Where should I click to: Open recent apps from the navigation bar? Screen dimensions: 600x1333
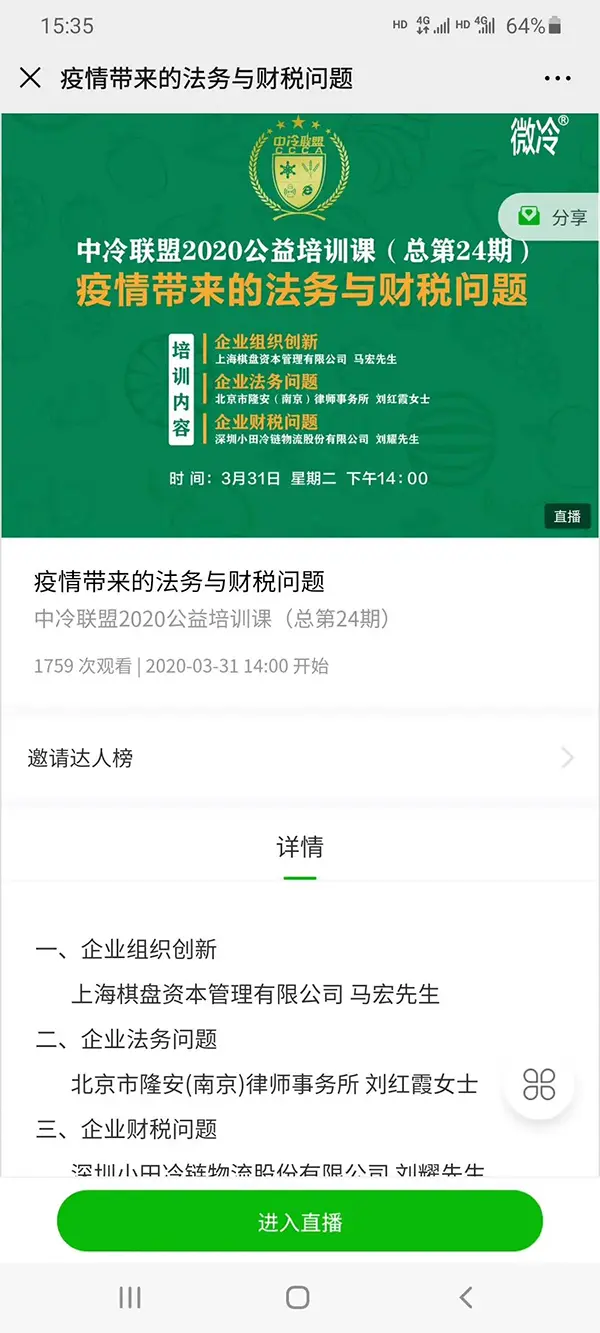[130, 1297]
